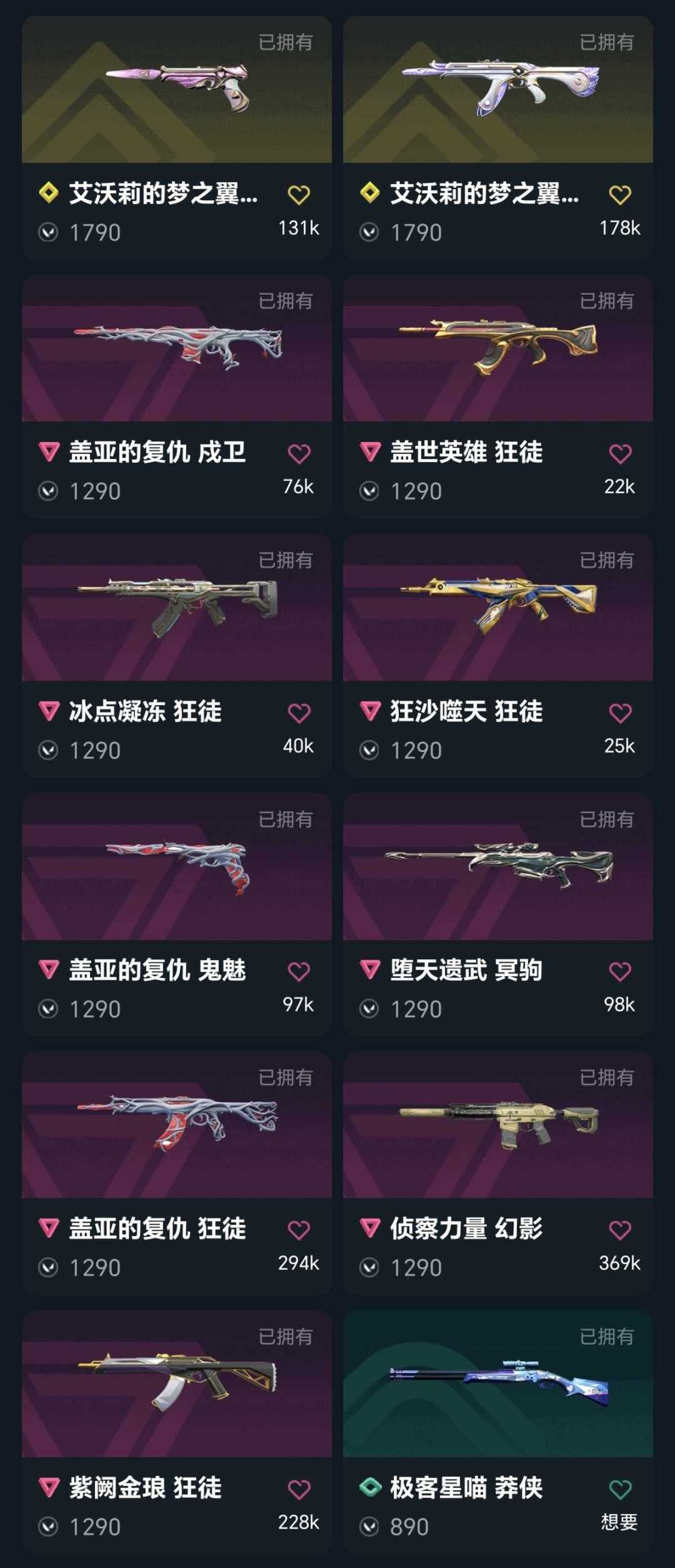Open the 盖亚的复仇 戍卫 skin card
Screen dimensions: 675x1568
[x=177, y=396]
